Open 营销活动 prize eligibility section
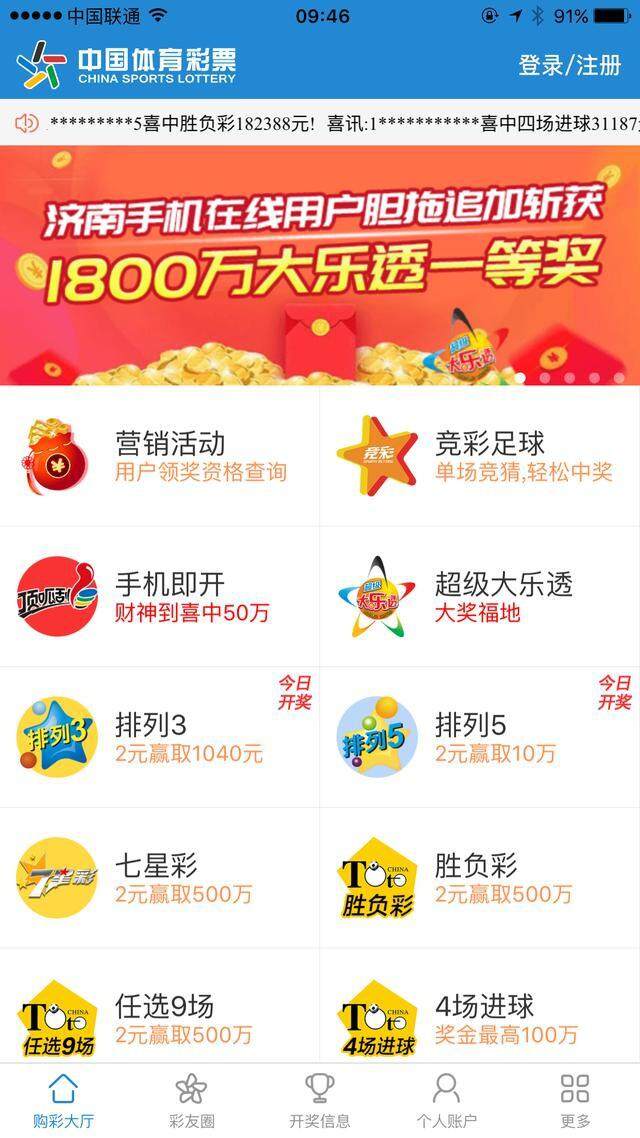Viewport: 640px width, 1138px height. point(160,457)
